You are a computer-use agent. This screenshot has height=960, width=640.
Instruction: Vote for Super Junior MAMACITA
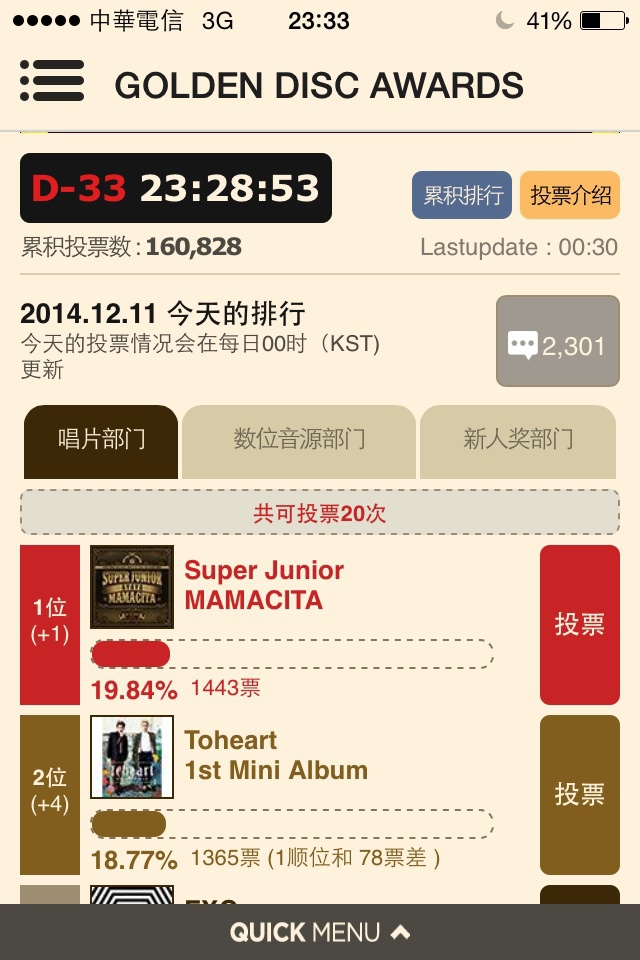(x=579, y=625)
